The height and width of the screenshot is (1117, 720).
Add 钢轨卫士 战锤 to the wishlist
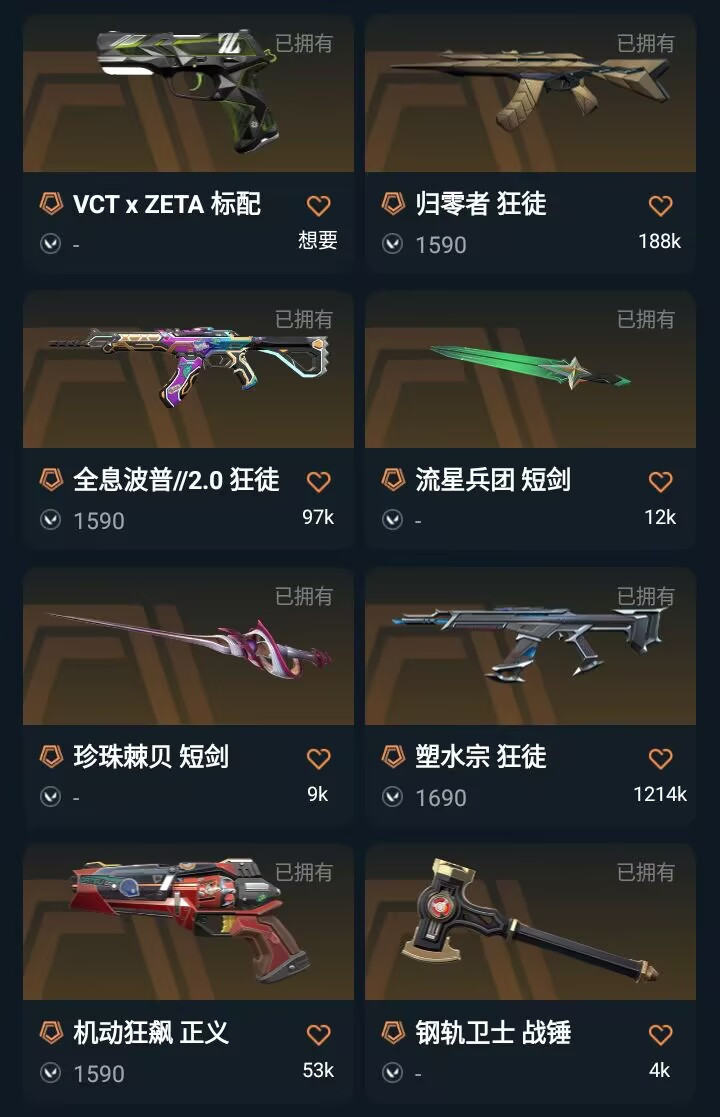pos(660,1034)
